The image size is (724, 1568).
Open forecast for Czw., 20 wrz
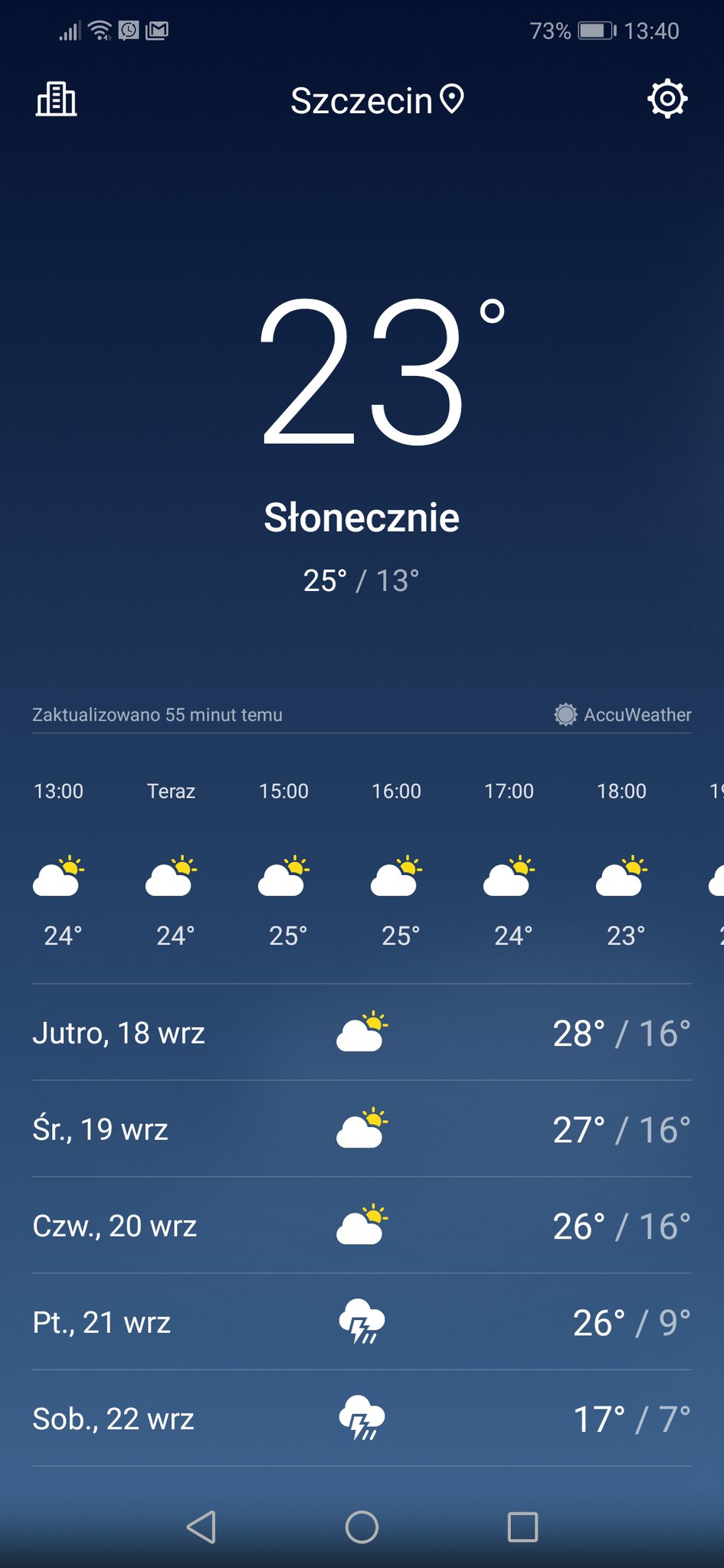tap(362, 1226)
